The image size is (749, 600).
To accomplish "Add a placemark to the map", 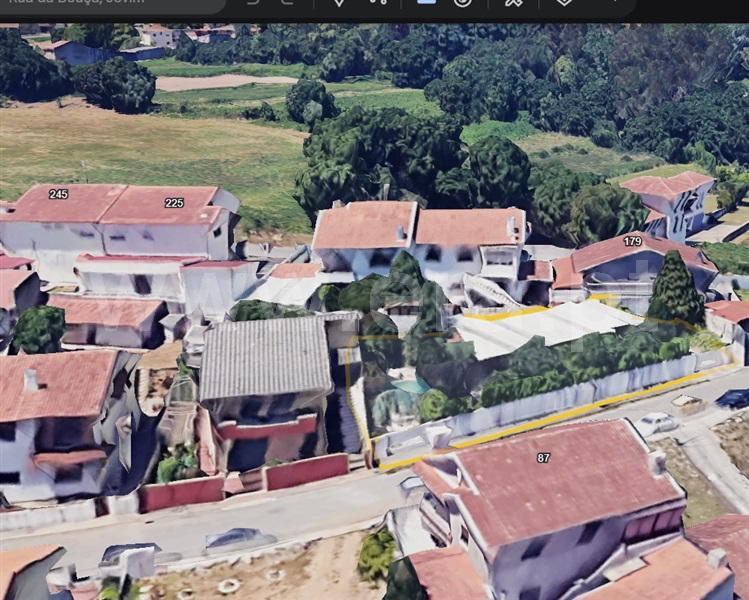I will coord(338,3).
